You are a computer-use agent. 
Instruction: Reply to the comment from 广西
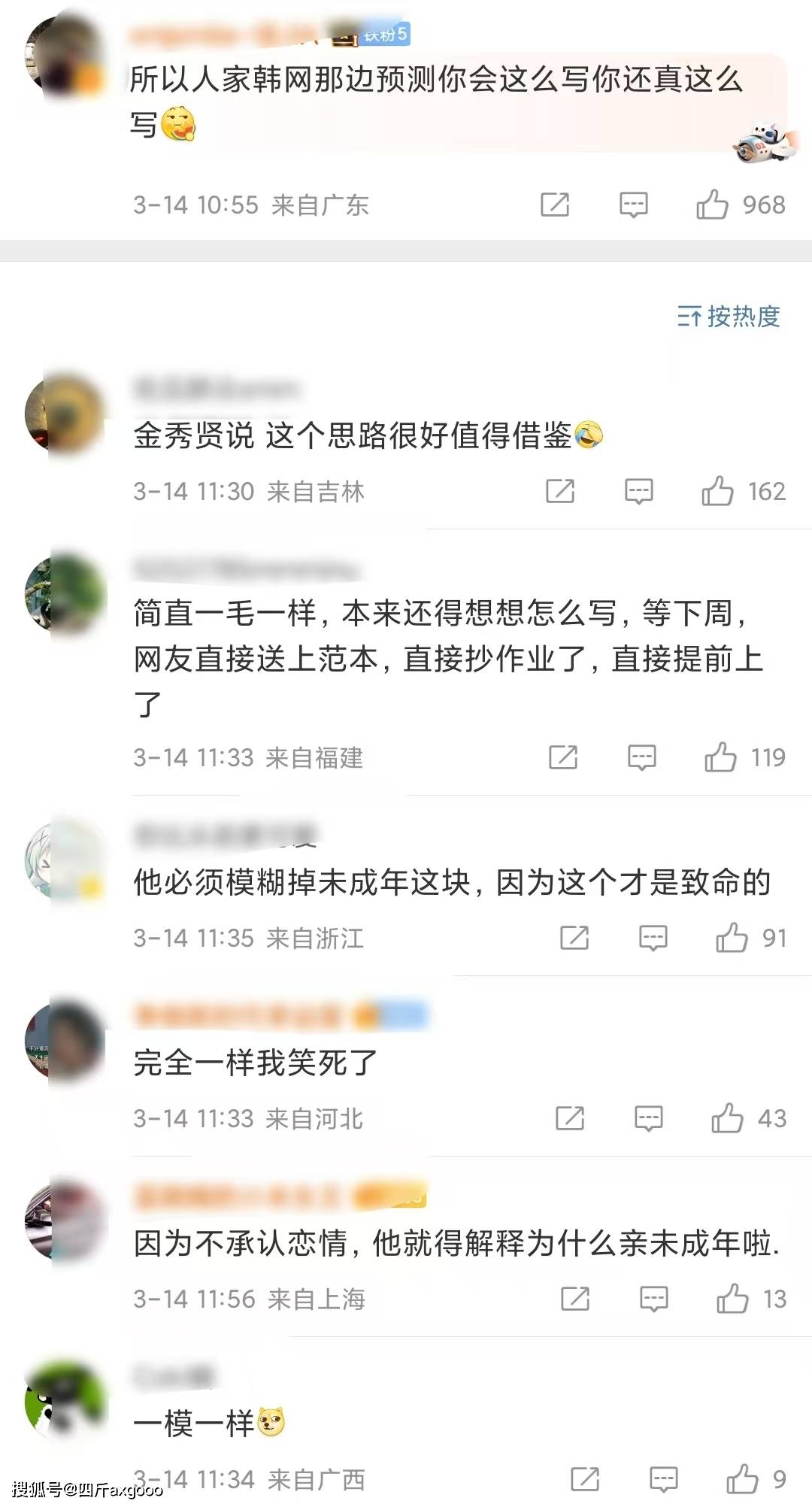[x=663, y=1479]
